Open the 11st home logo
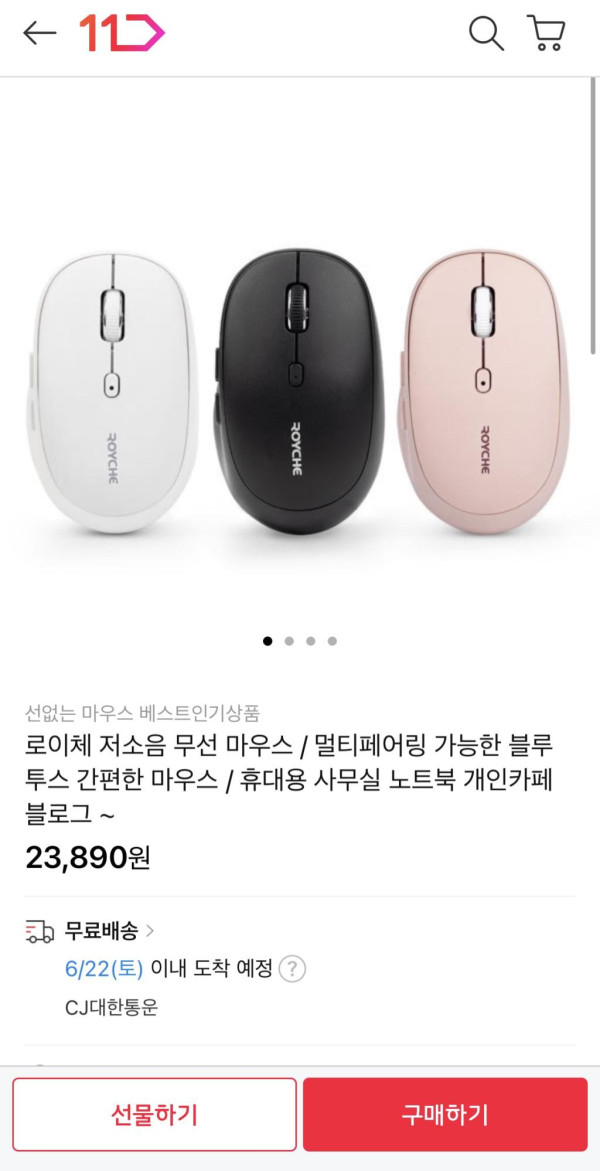600x1171 pixels. pos(121,33)
